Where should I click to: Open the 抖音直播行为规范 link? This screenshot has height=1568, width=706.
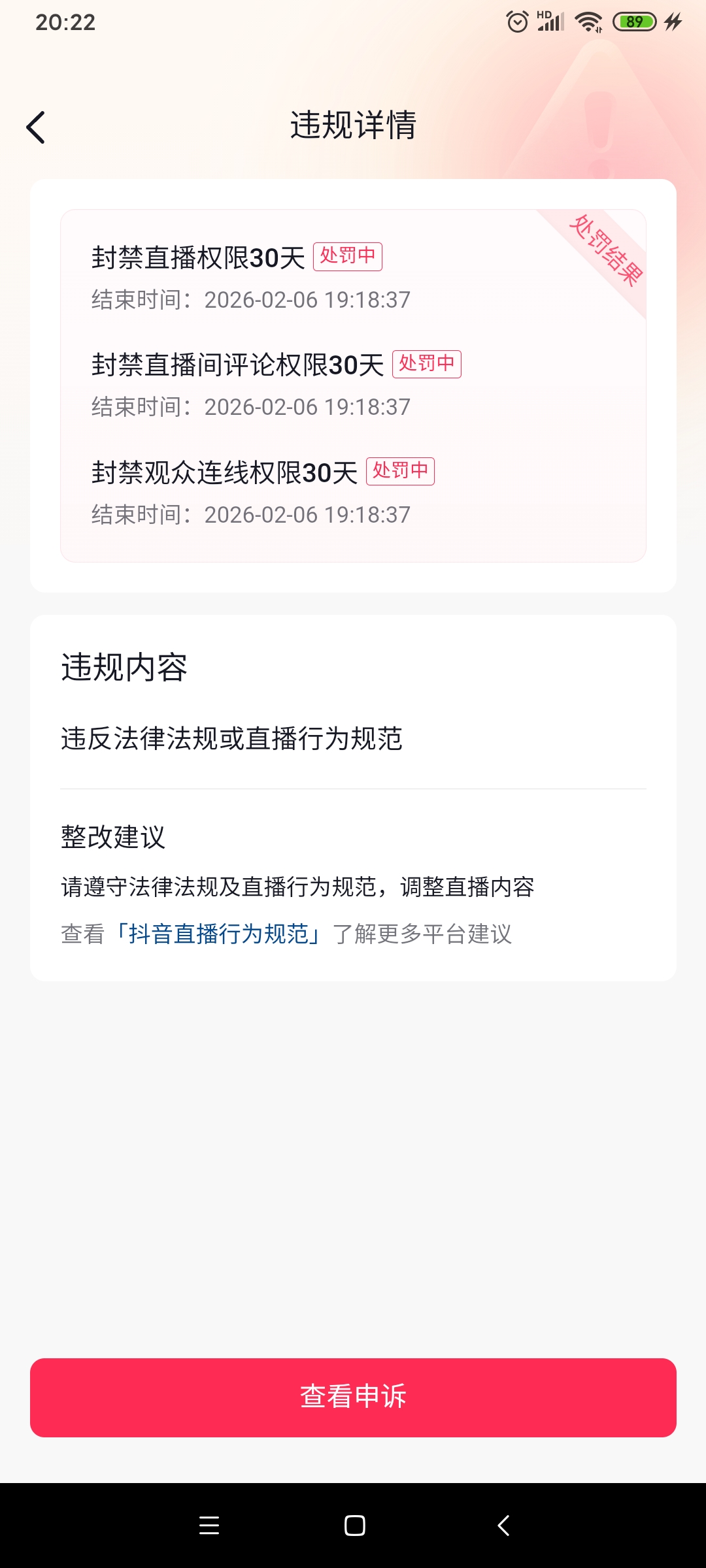(x=218, y=934)
